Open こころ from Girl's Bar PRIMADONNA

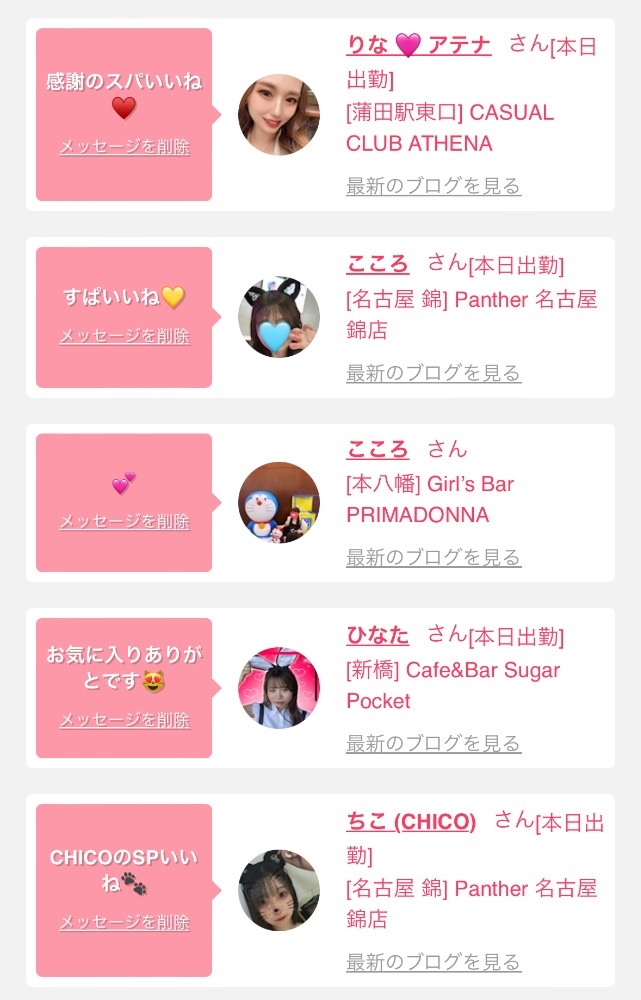(x=377, y=449)
